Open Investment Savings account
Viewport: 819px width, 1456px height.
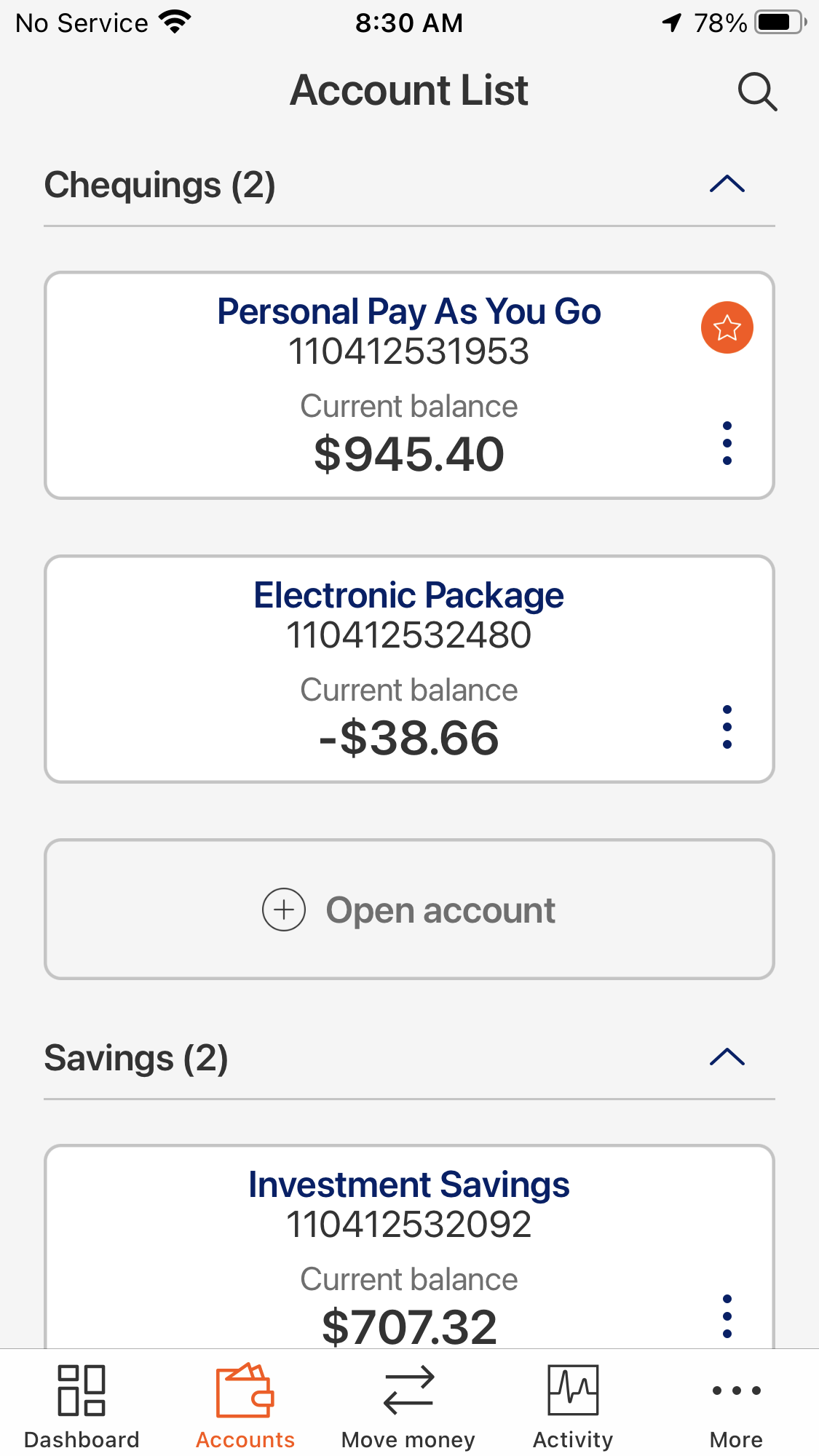pyautogui.click(x=409, y=1246)
